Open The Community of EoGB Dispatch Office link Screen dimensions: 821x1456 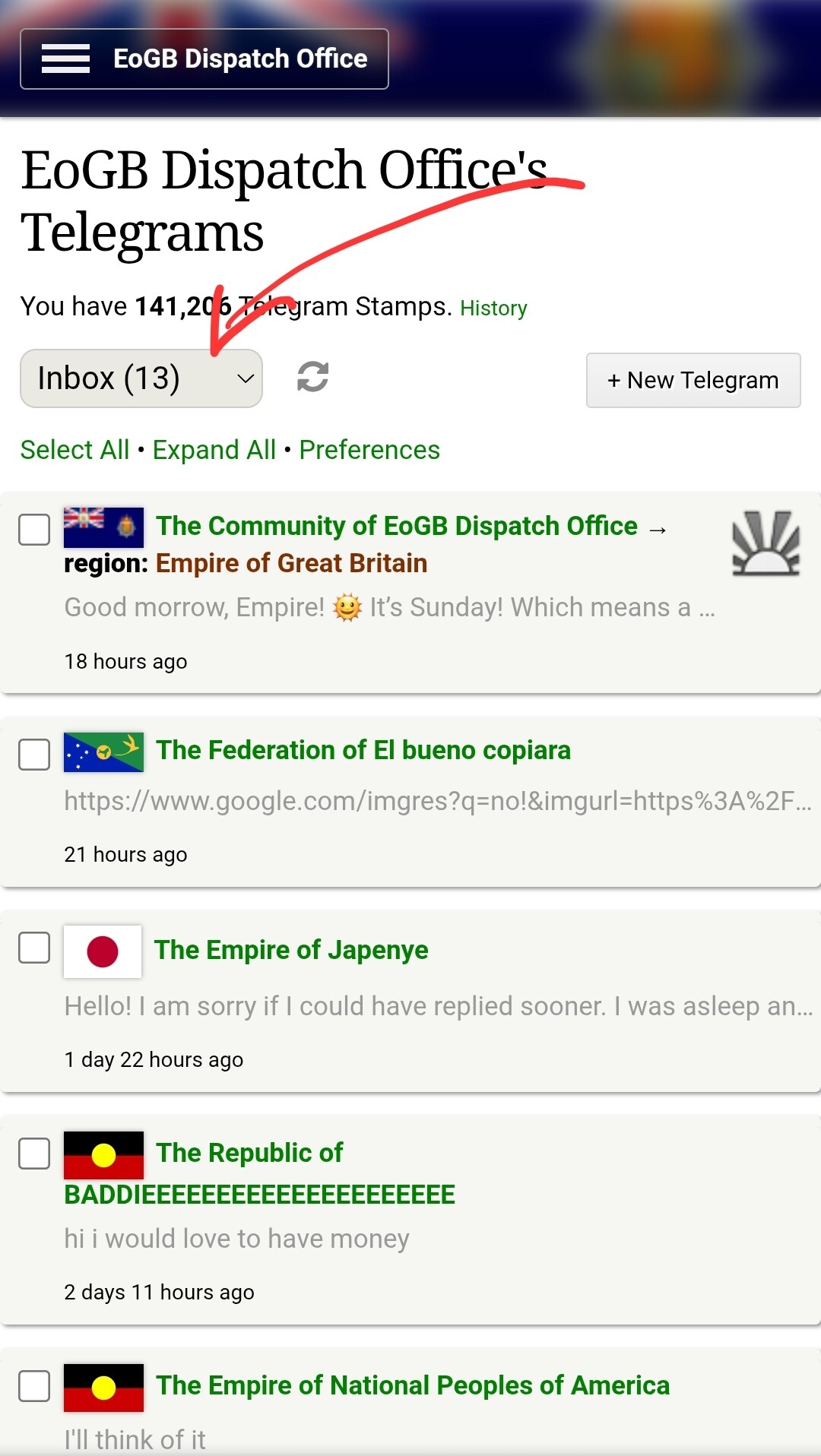pyautogui.click(x=396, y=526)
